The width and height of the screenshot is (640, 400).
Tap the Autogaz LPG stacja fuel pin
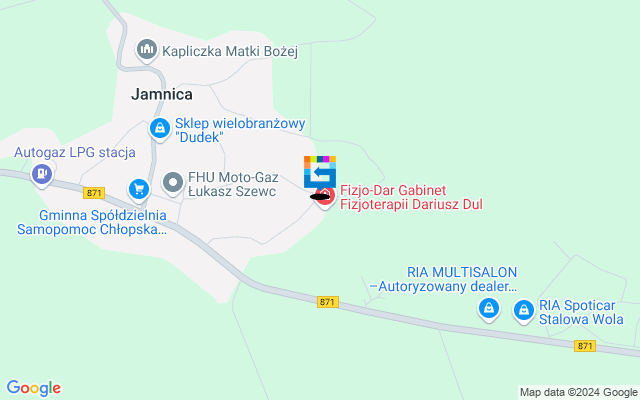coord(41,175)
